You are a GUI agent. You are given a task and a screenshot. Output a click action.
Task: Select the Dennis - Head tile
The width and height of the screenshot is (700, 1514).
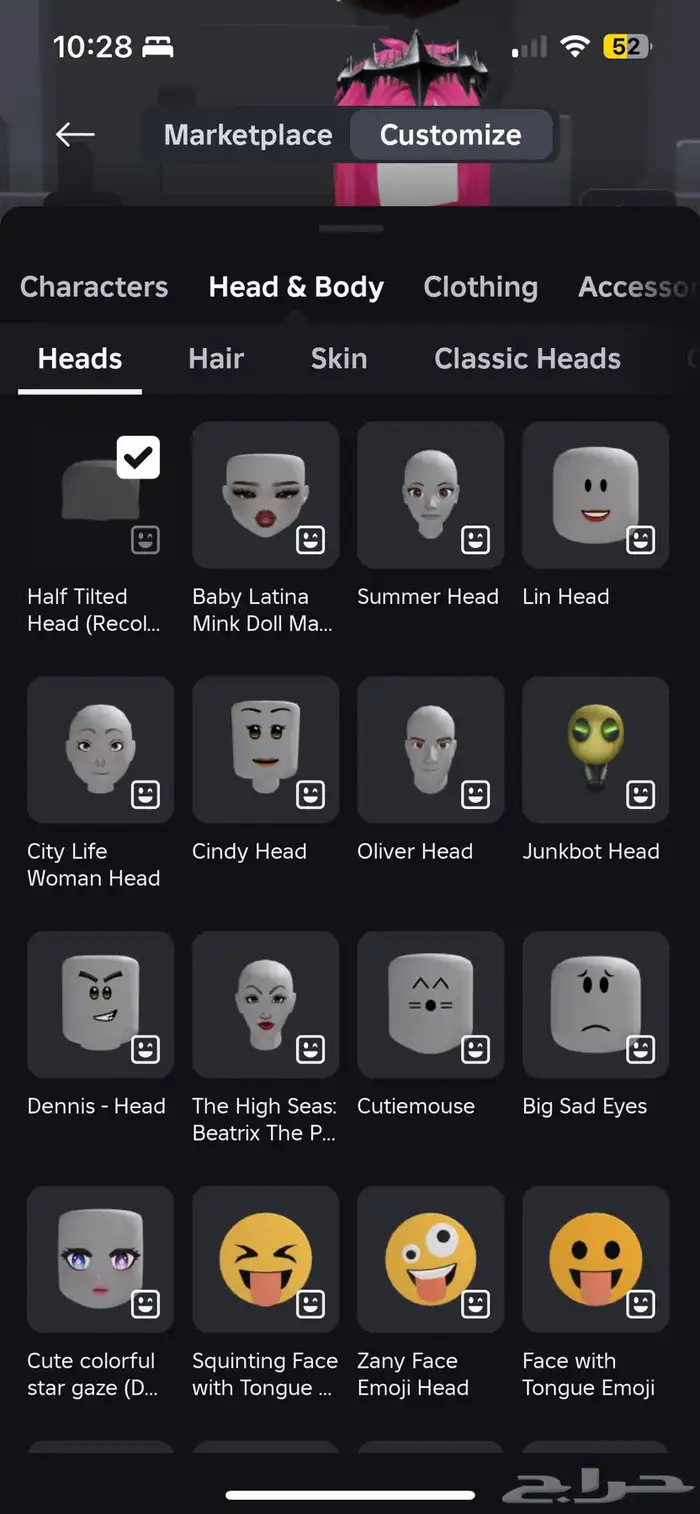100,1005
